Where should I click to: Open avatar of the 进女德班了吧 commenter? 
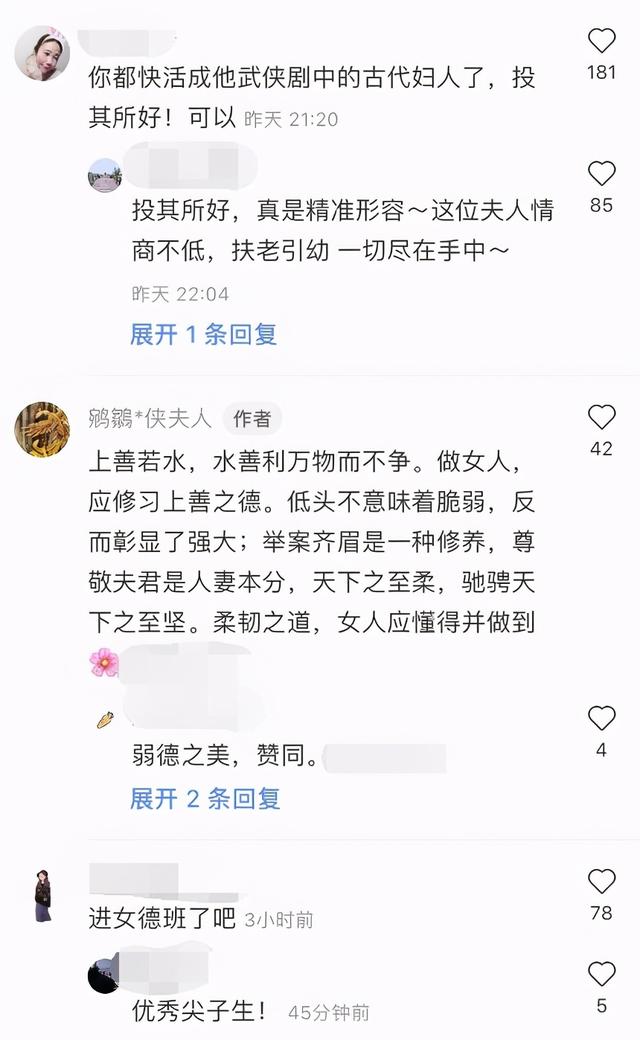tap(42, 895)
